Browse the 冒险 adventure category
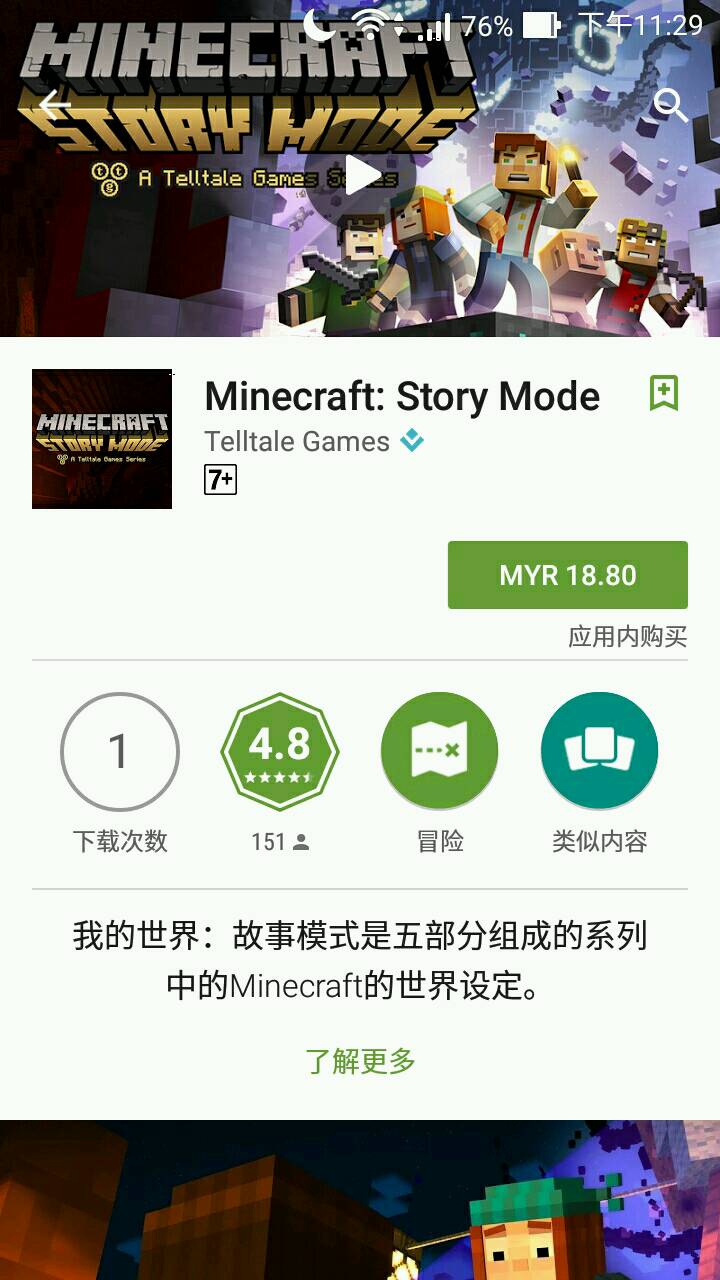The height and width of the screenshot is (1280, 720). [x=440, y=752]
